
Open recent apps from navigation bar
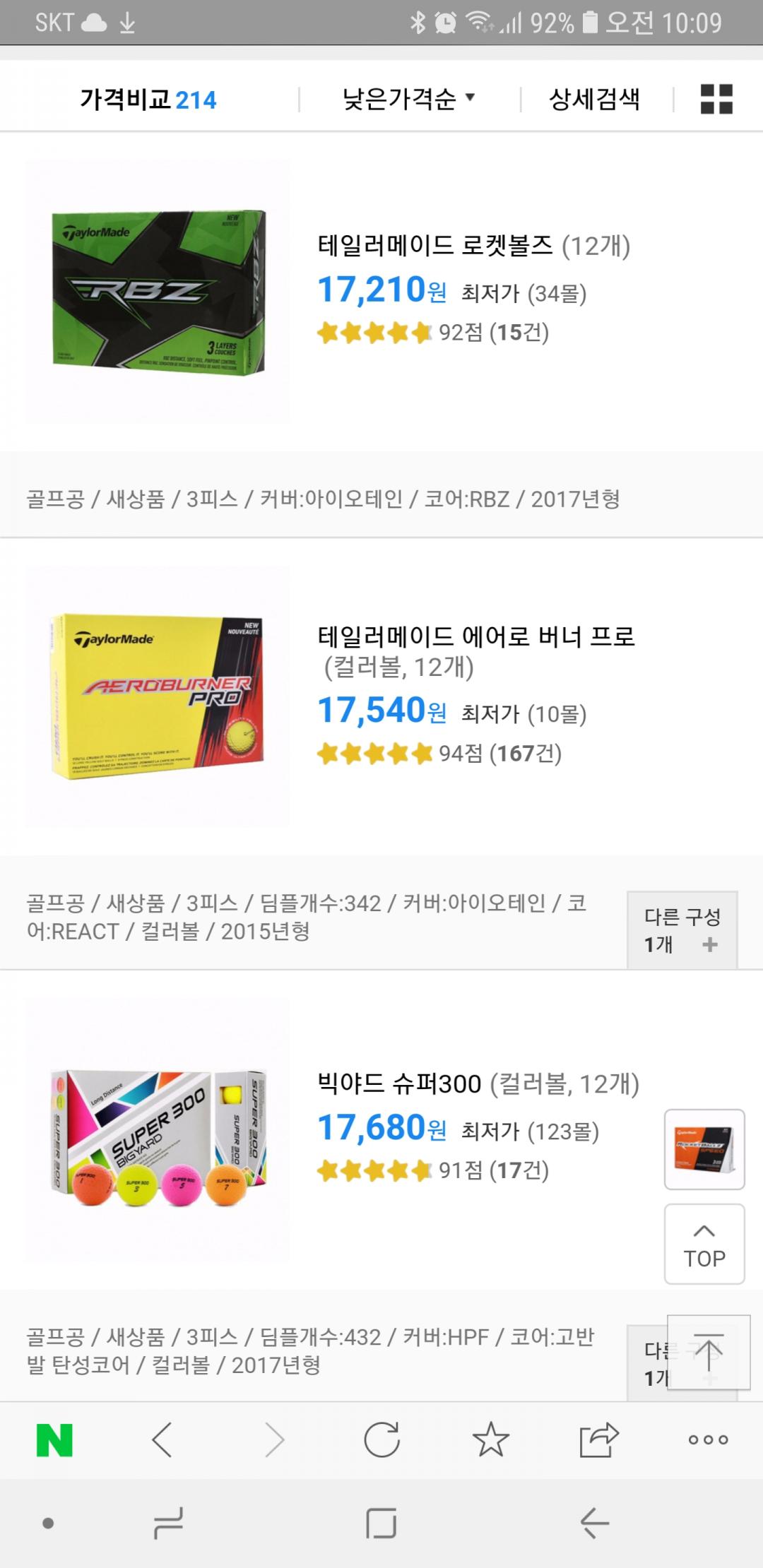pos(168,1524)
